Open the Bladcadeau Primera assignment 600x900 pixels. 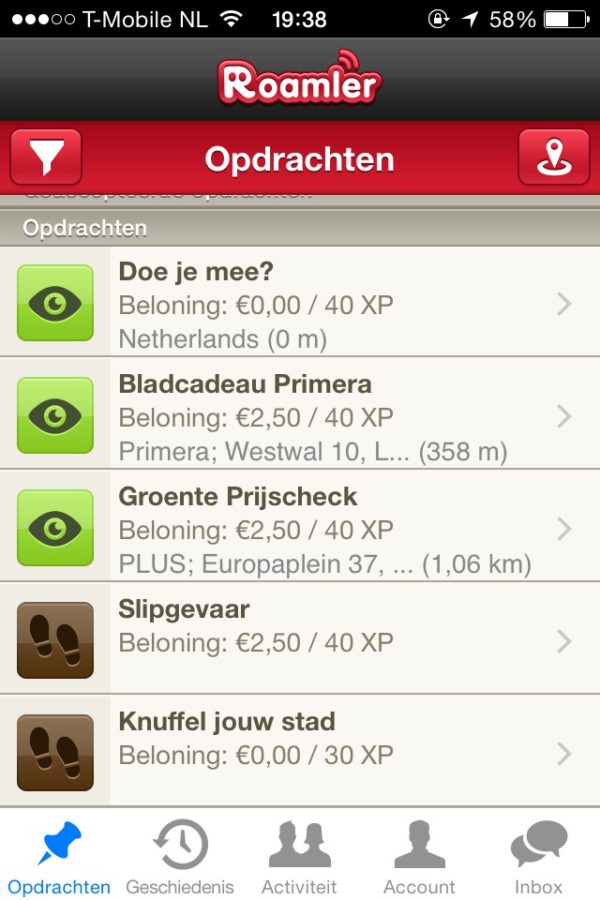point(300,415)
